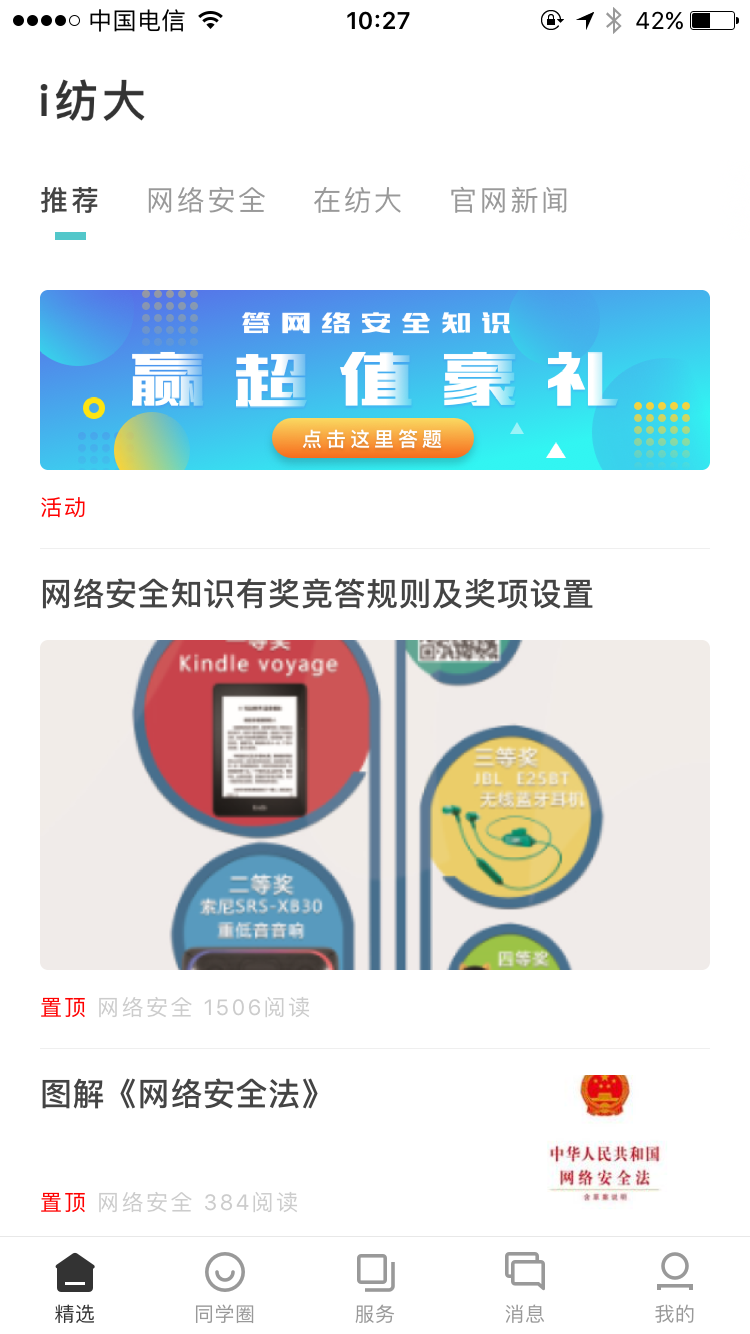Open the 官网新闻 top tab

click(509, 201)
